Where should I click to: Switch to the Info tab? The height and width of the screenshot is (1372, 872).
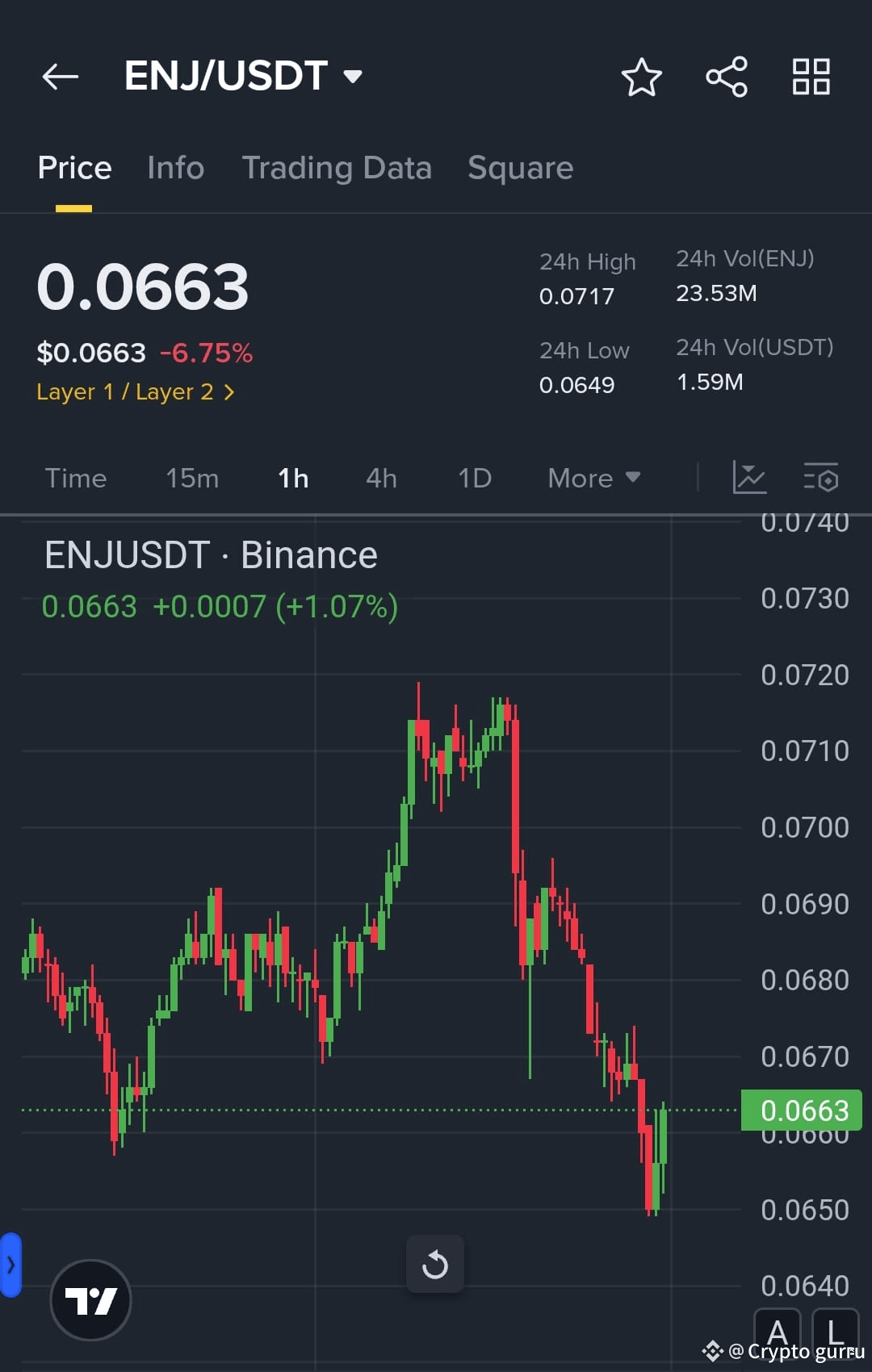(174, 168)
